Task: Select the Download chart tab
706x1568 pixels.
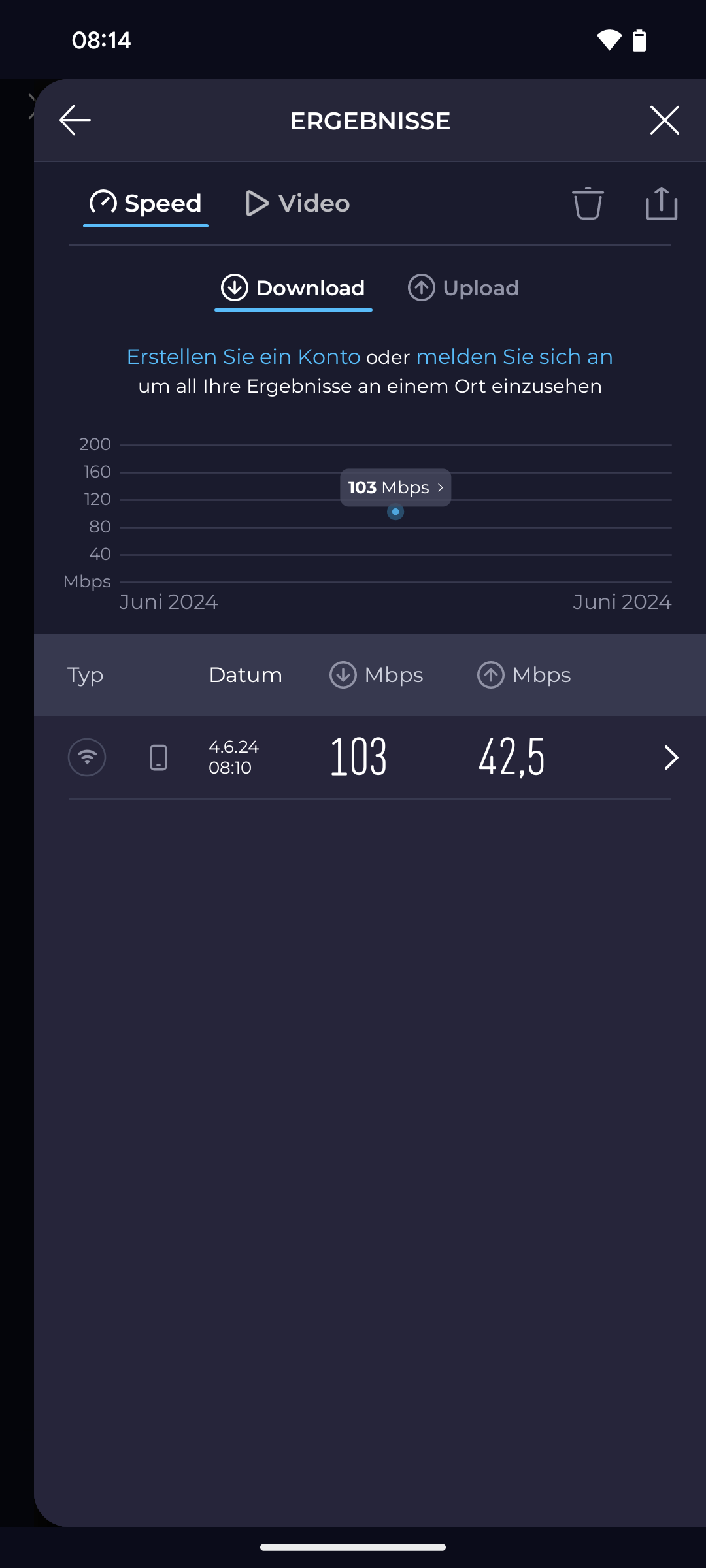Action: pyautogui.click(x=293, y=288)
